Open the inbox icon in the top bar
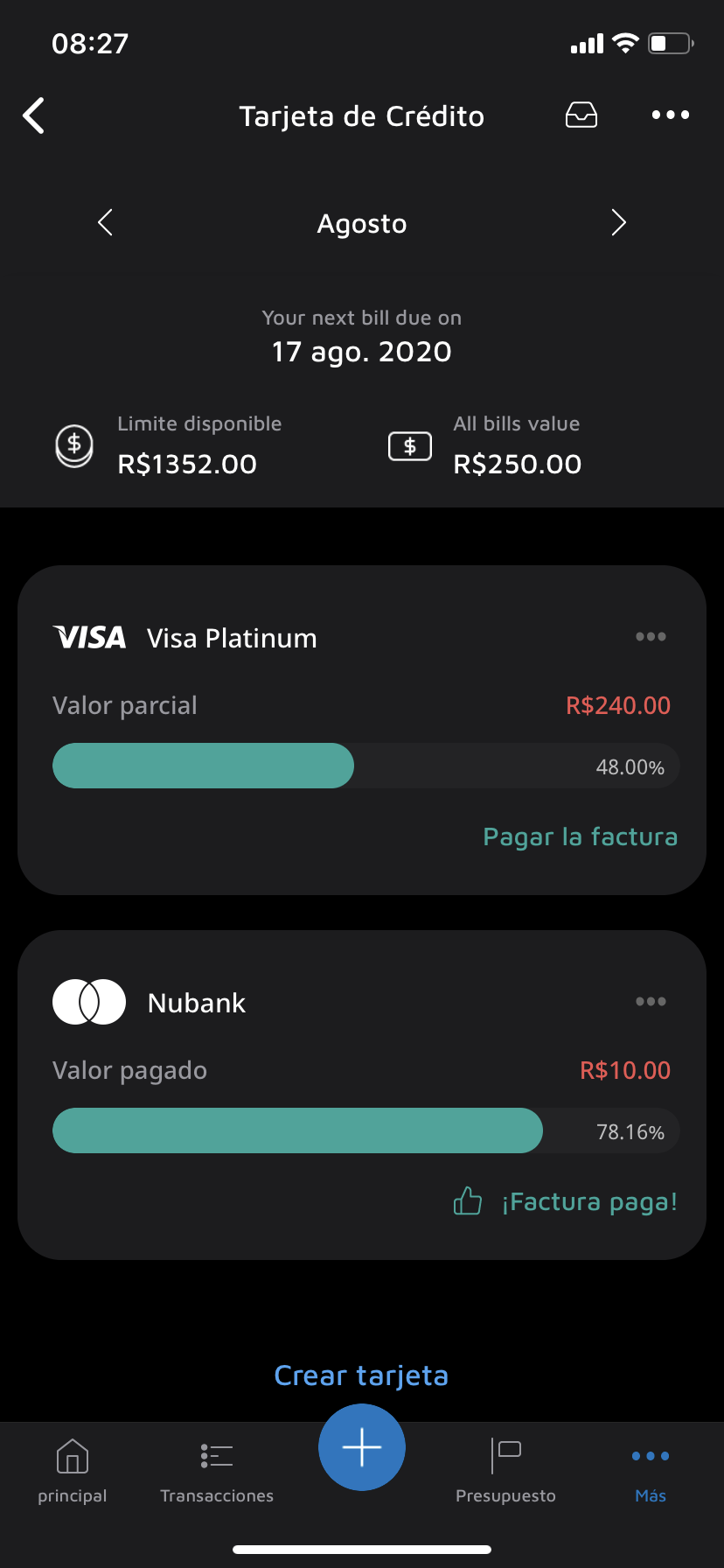 click(x=581, y=115)
